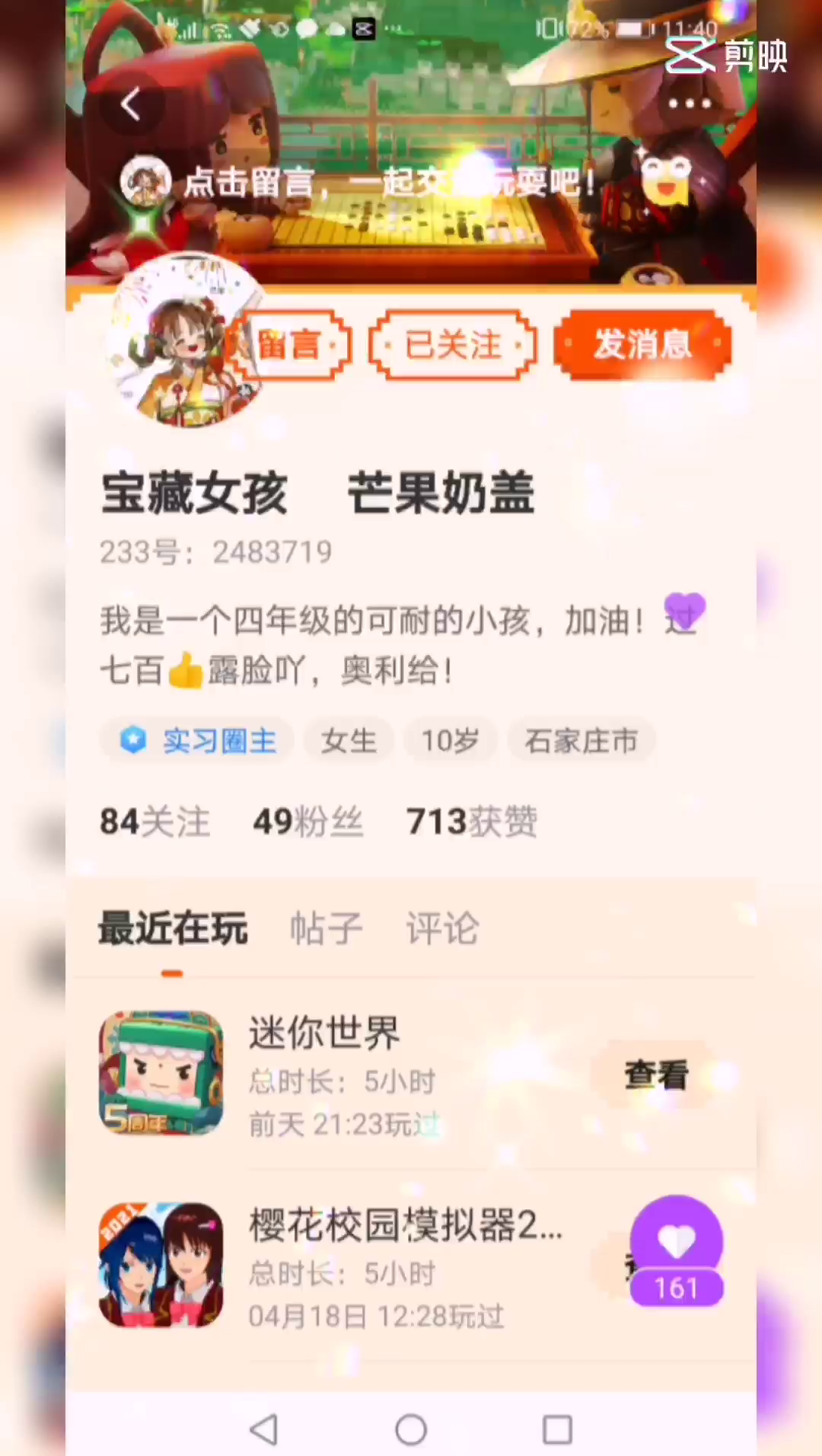Toggle the 已关注 follow button
The image size is (822, 1456).
click(x=453, y=345)
